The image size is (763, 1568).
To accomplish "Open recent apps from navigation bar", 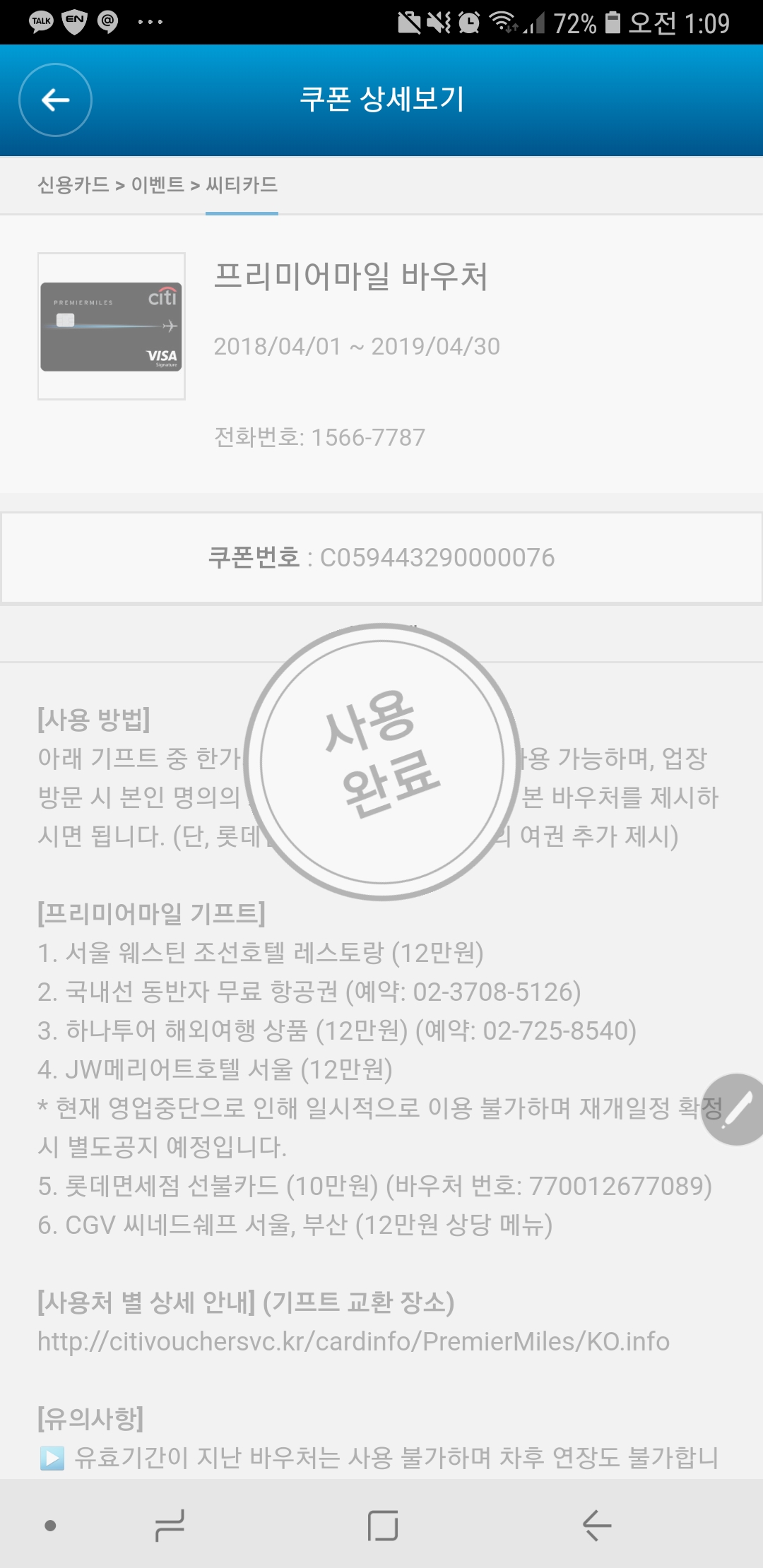I will [170, 1525].
